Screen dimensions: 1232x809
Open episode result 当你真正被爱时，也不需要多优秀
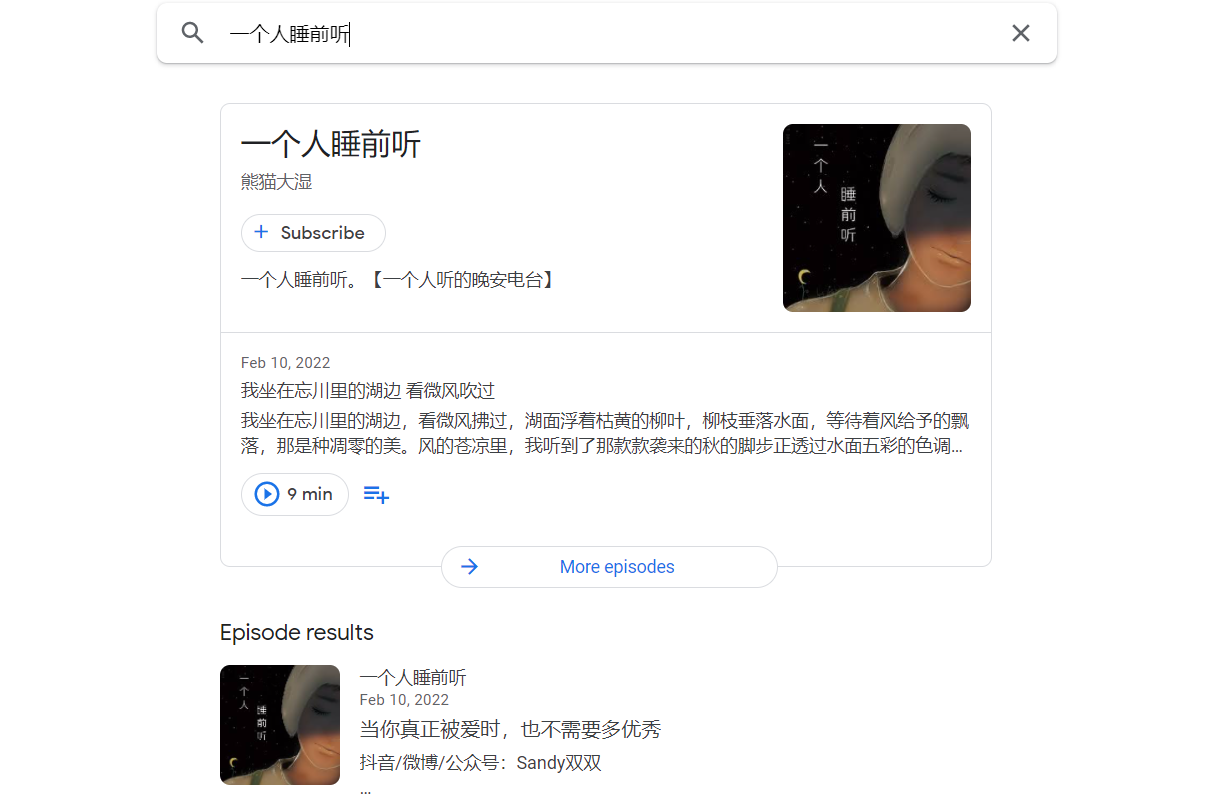(x=510, y=729)
